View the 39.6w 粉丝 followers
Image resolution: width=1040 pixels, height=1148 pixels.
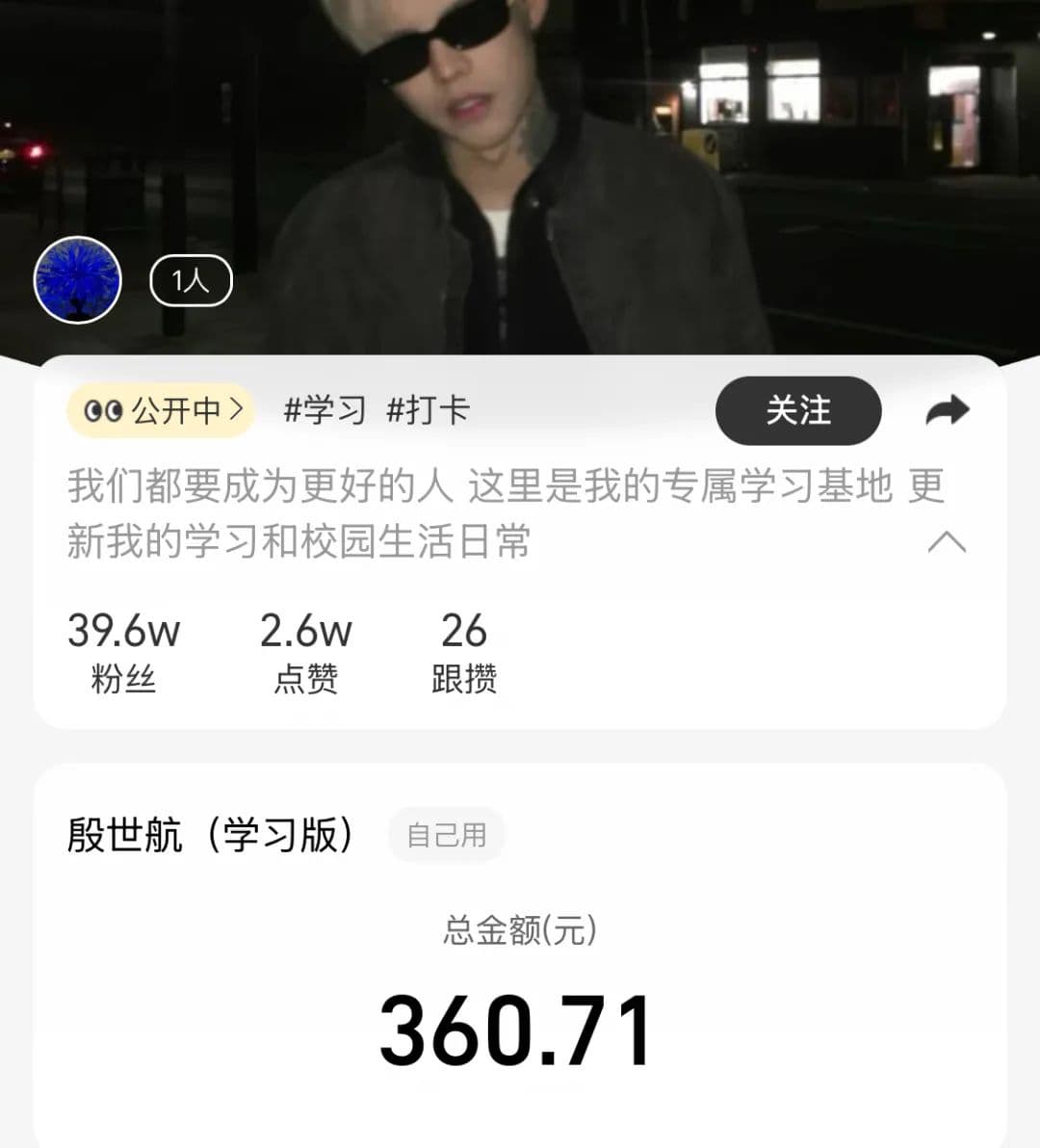click(123, 652)
